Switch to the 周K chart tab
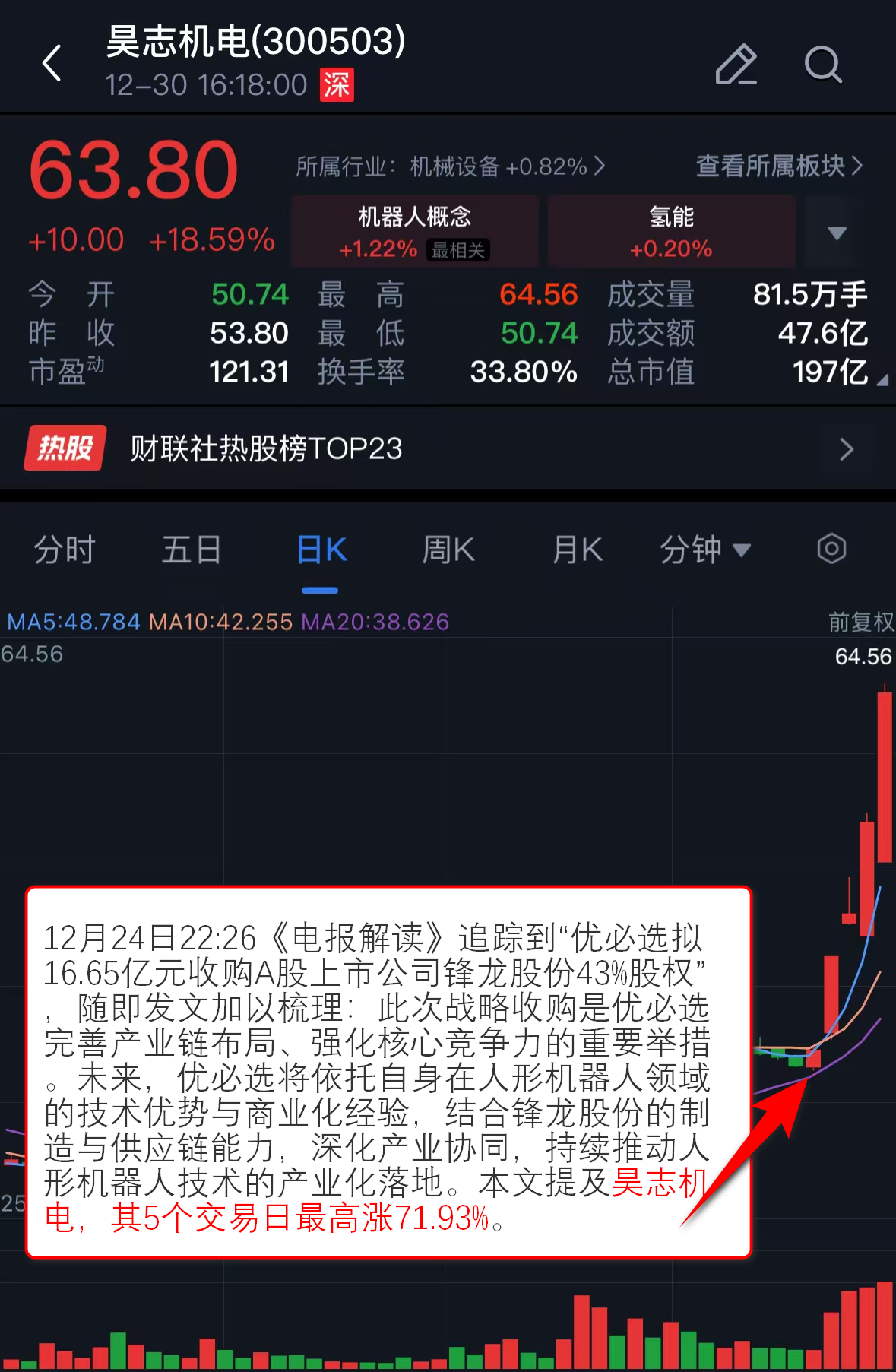The height and width of the screenshot is (1372, 896). pyautogui.click(x=448, y=550)
